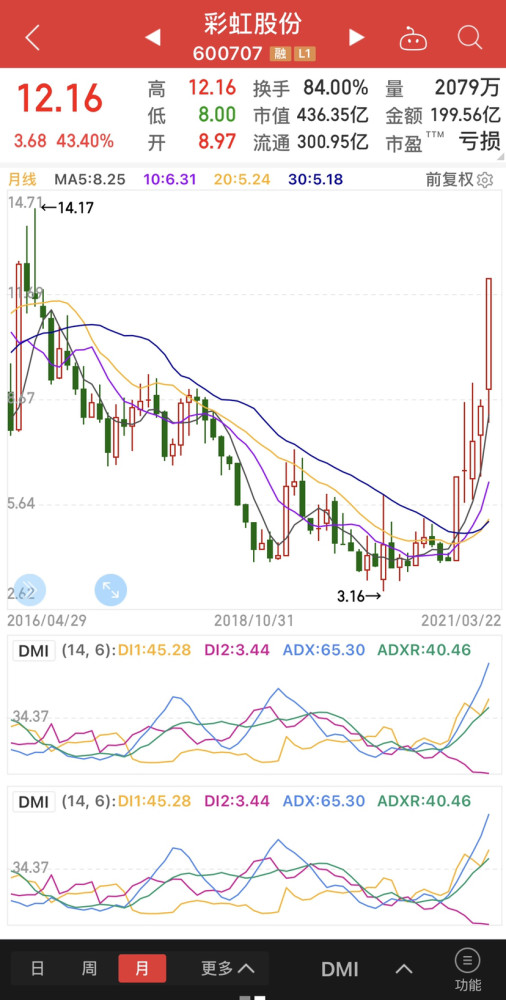Open the robot assistant icon

point(413,38)
